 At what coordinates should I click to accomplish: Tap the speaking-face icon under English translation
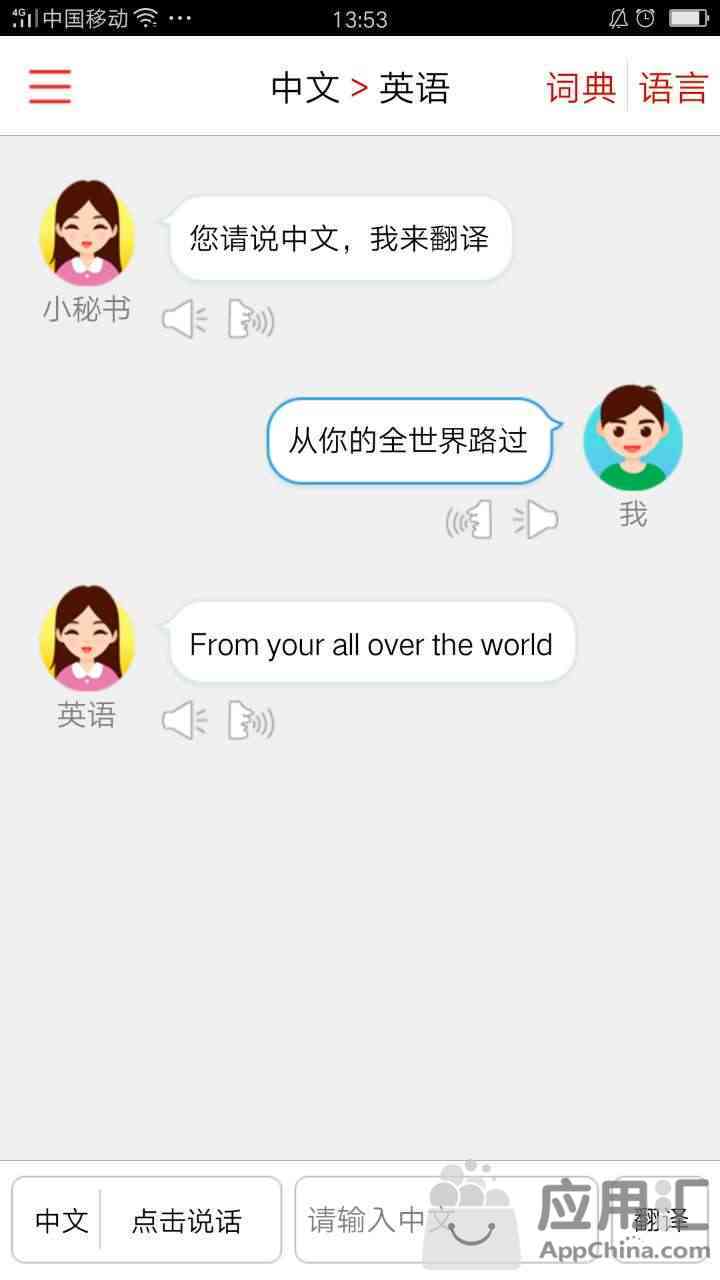click(x=250, y=721)
